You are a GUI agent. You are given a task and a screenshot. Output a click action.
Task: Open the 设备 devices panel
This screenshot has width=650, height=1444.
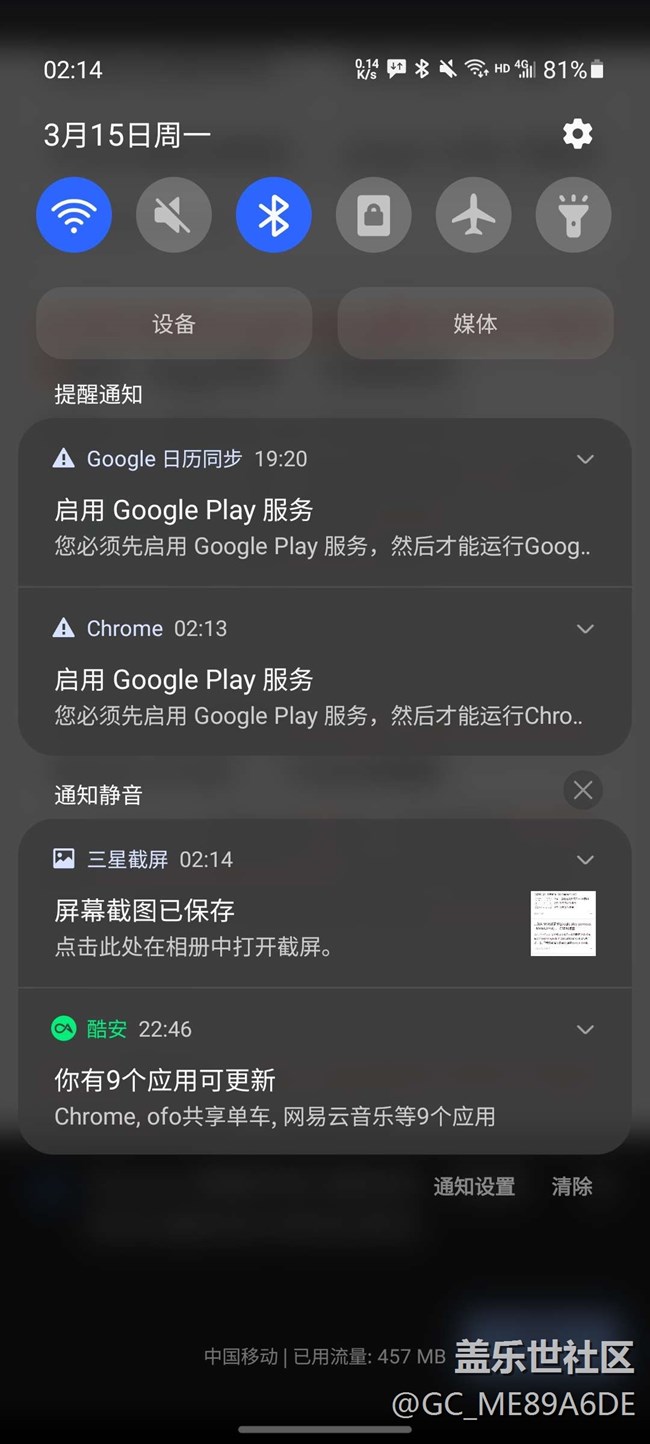(x=174, y=323)
